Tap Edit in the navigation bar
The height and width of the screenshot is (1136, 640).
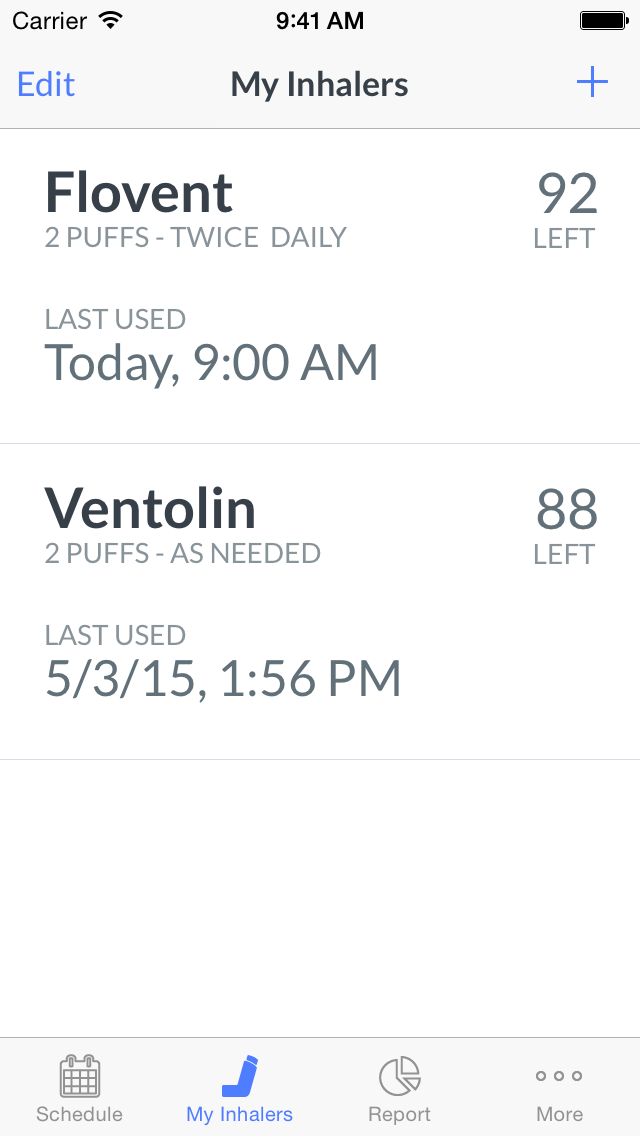[x=46, y=85]
